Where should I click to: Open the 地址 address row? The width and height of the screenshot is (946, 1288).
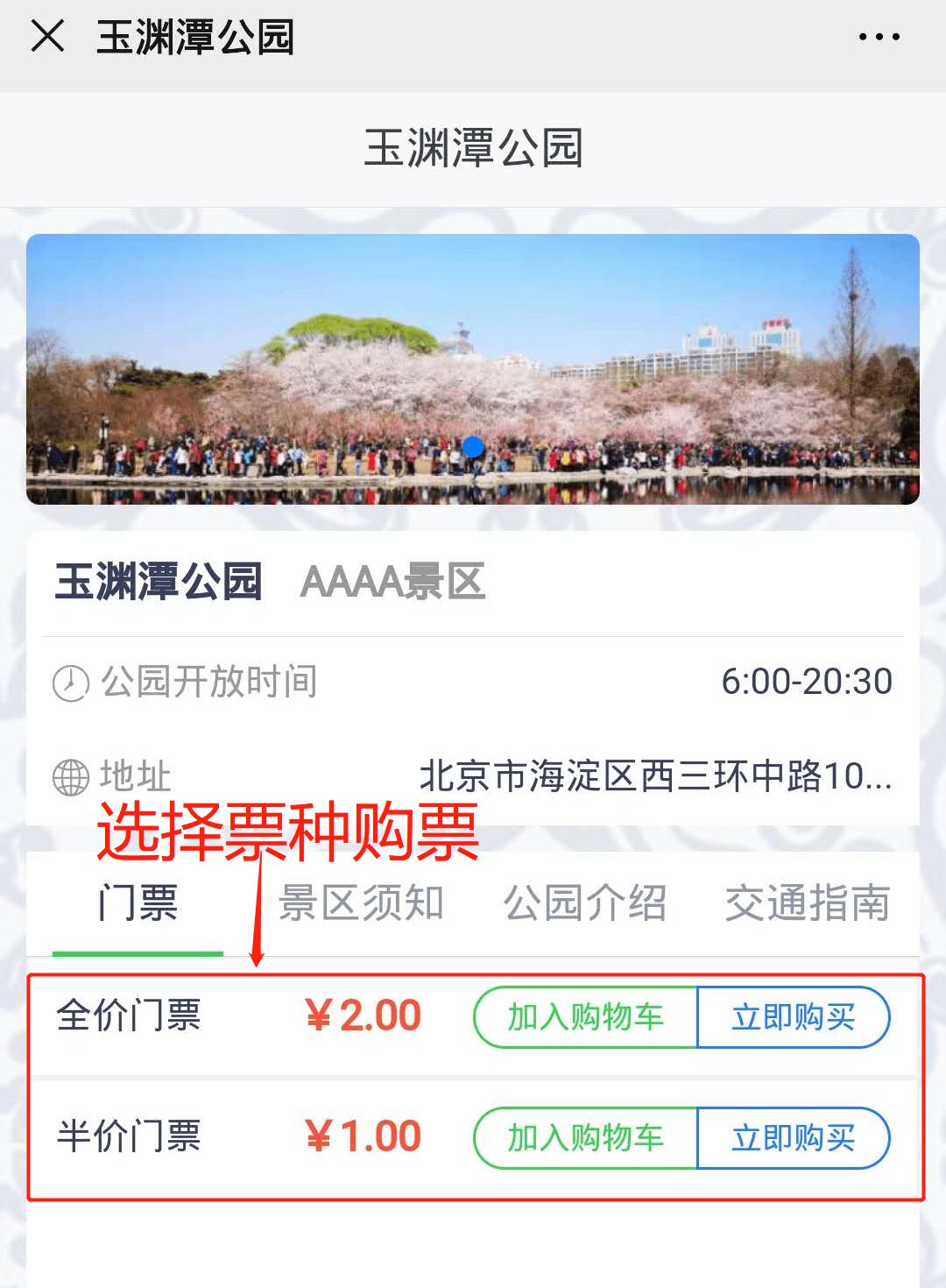[x=473, y=776]
